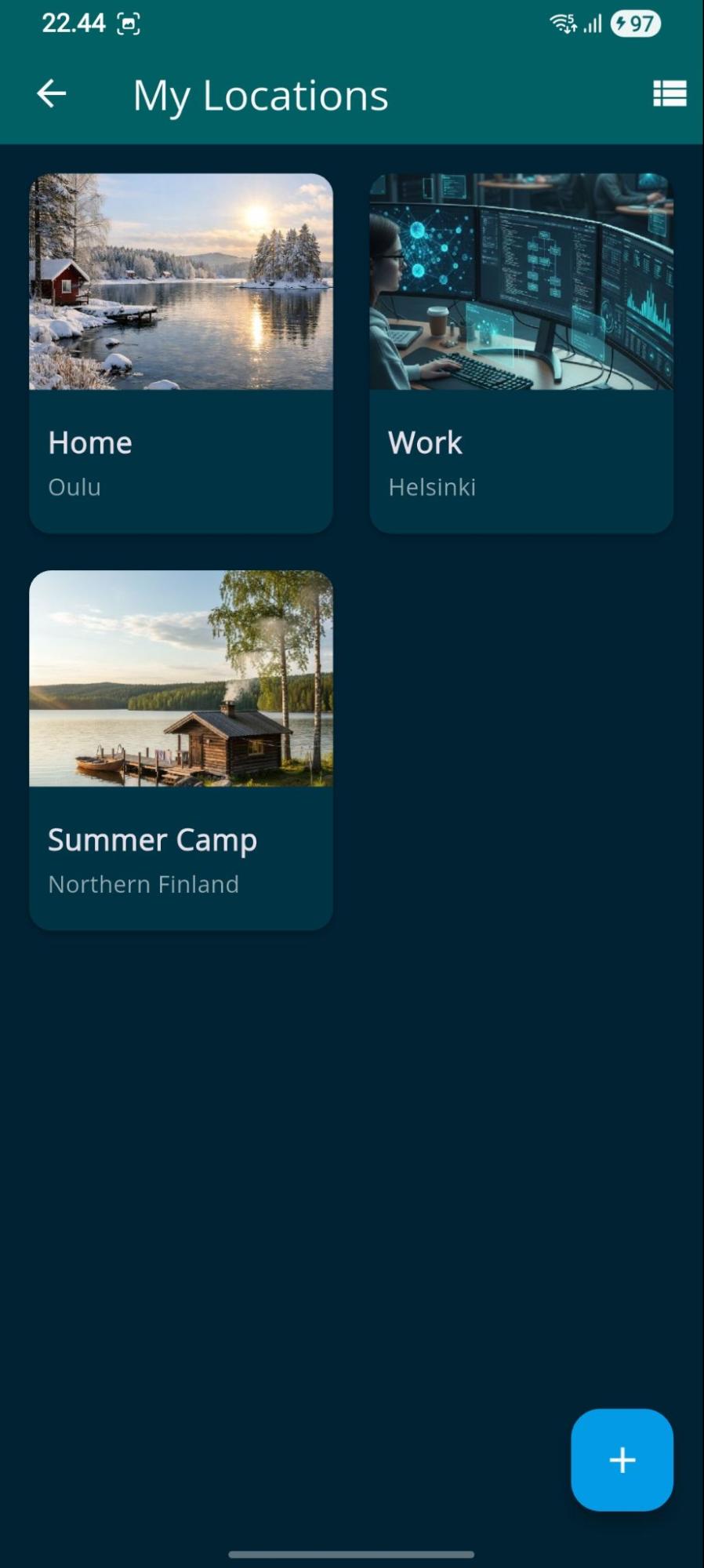Open the Work location card
The height and width of the screenshot is (1568, 704).
[x=521, y=353]
